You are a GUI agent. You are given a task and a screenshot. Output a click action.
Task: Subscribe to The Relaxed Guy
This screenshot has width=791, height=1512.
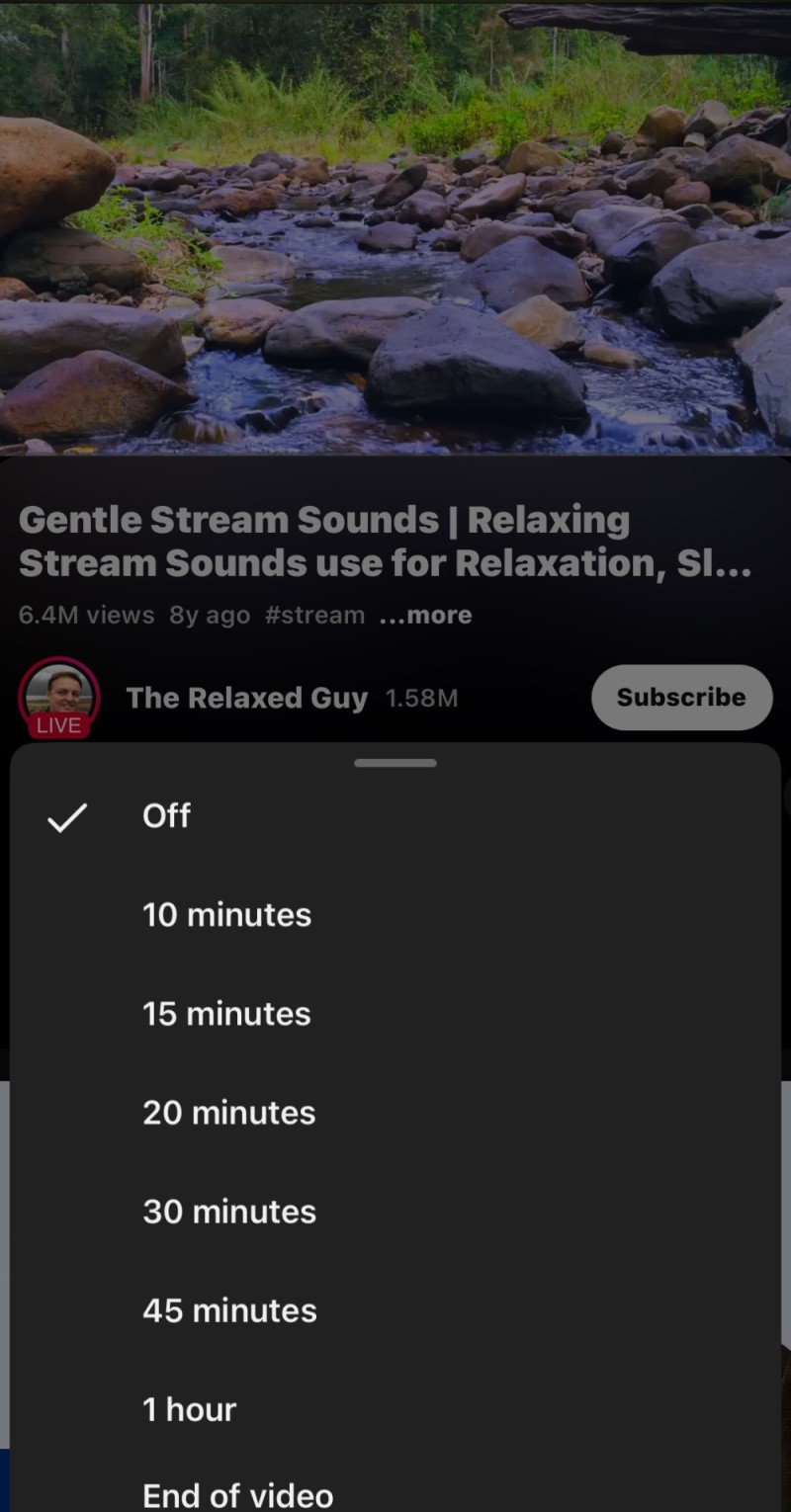681,698
